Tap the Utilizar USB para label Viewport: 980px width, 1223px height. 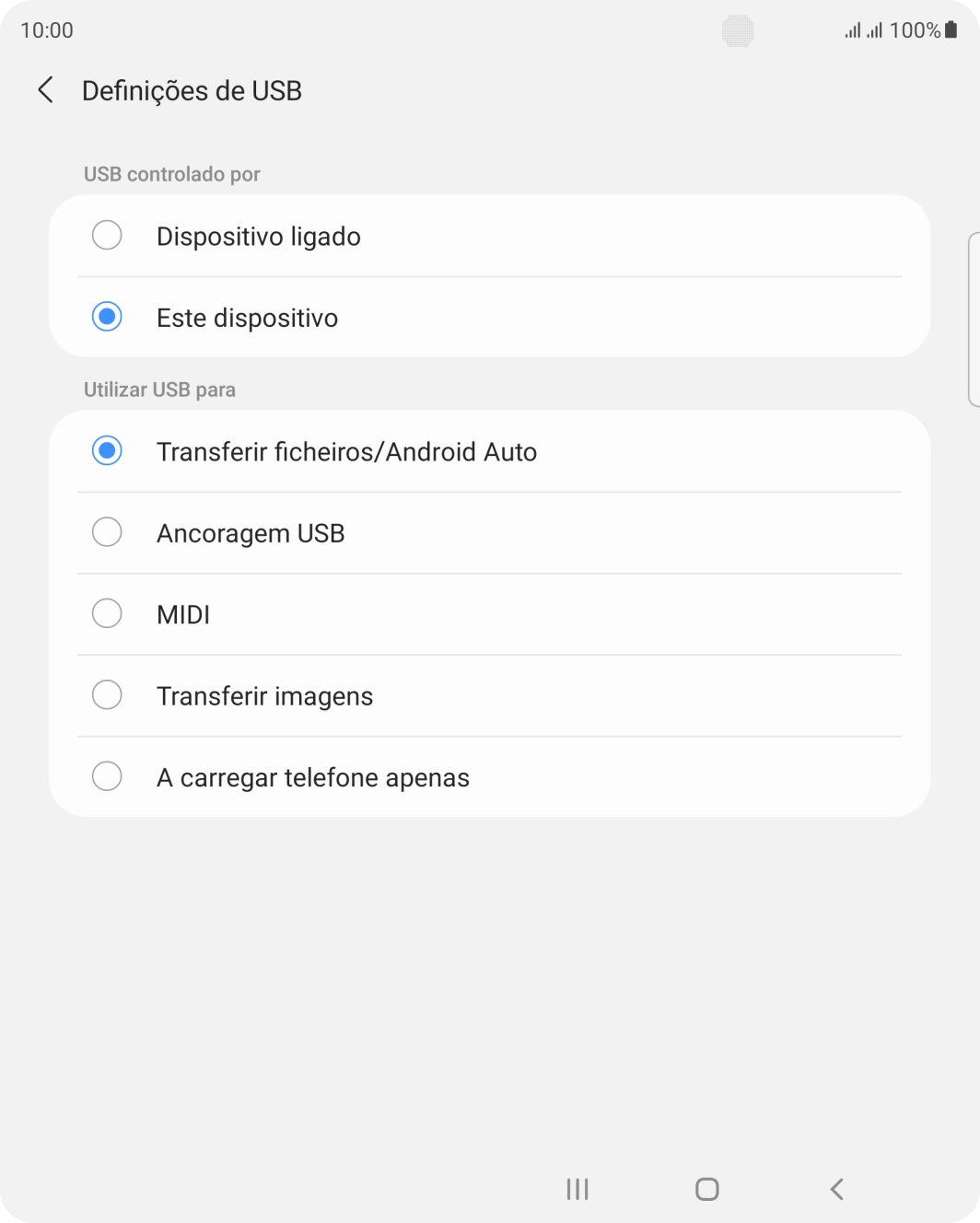pyautogui.click(x=159, y=389)
